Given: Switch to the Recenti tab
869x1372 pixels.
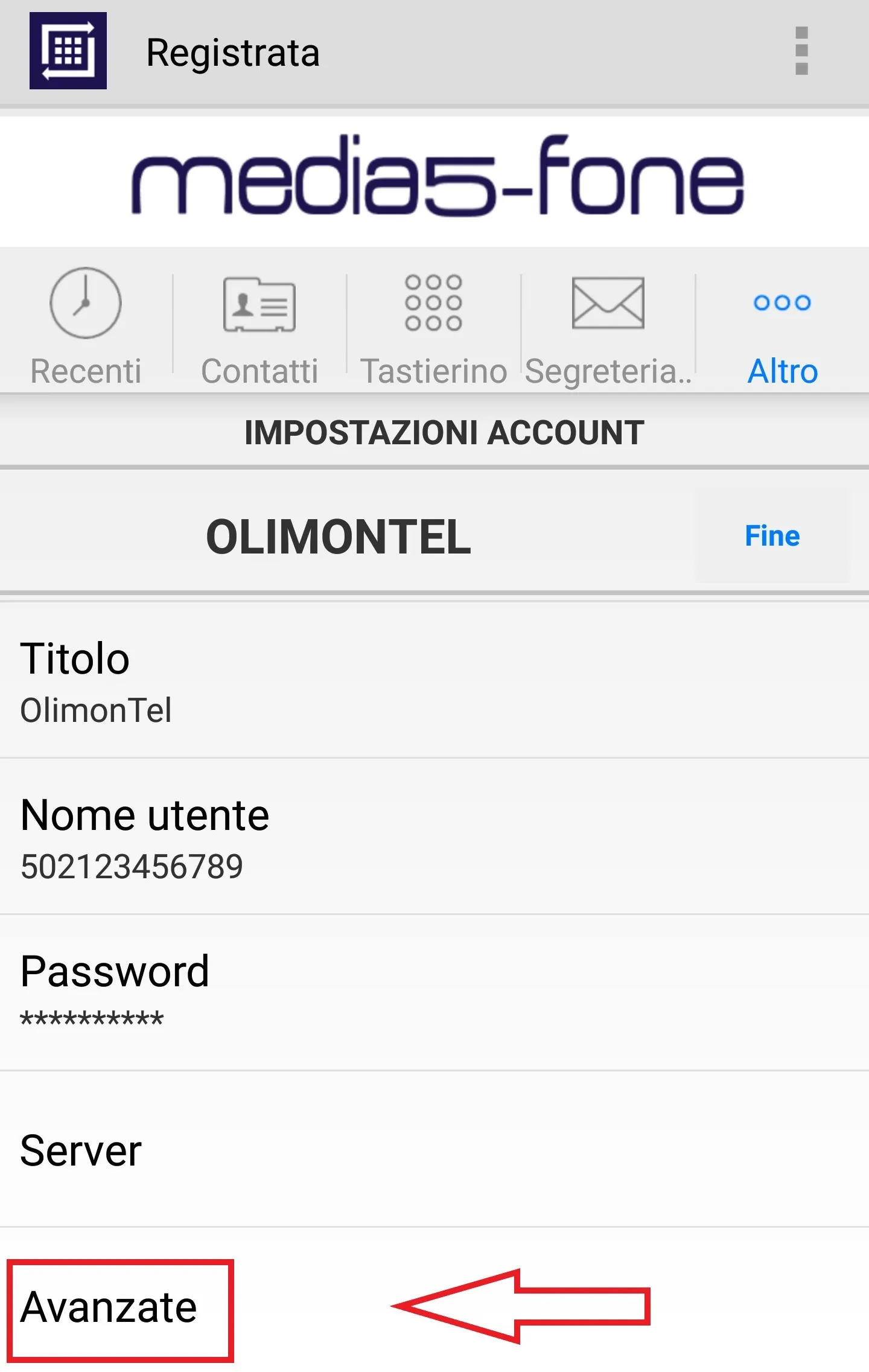Looking at the screenshot, I should pos(86,327).
